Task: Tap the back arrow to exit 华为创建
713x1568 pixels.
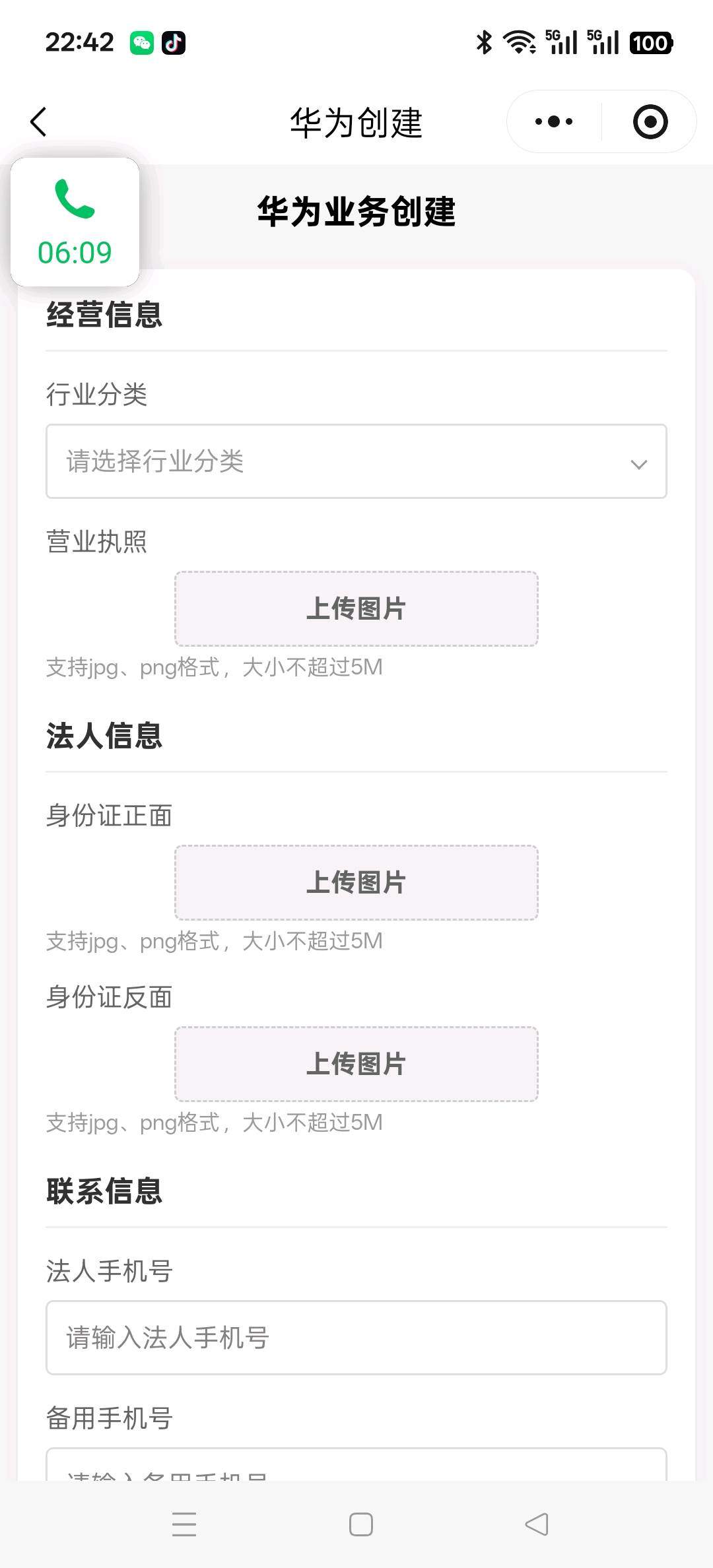Action: pyautogui.click(x=38, y=121)
